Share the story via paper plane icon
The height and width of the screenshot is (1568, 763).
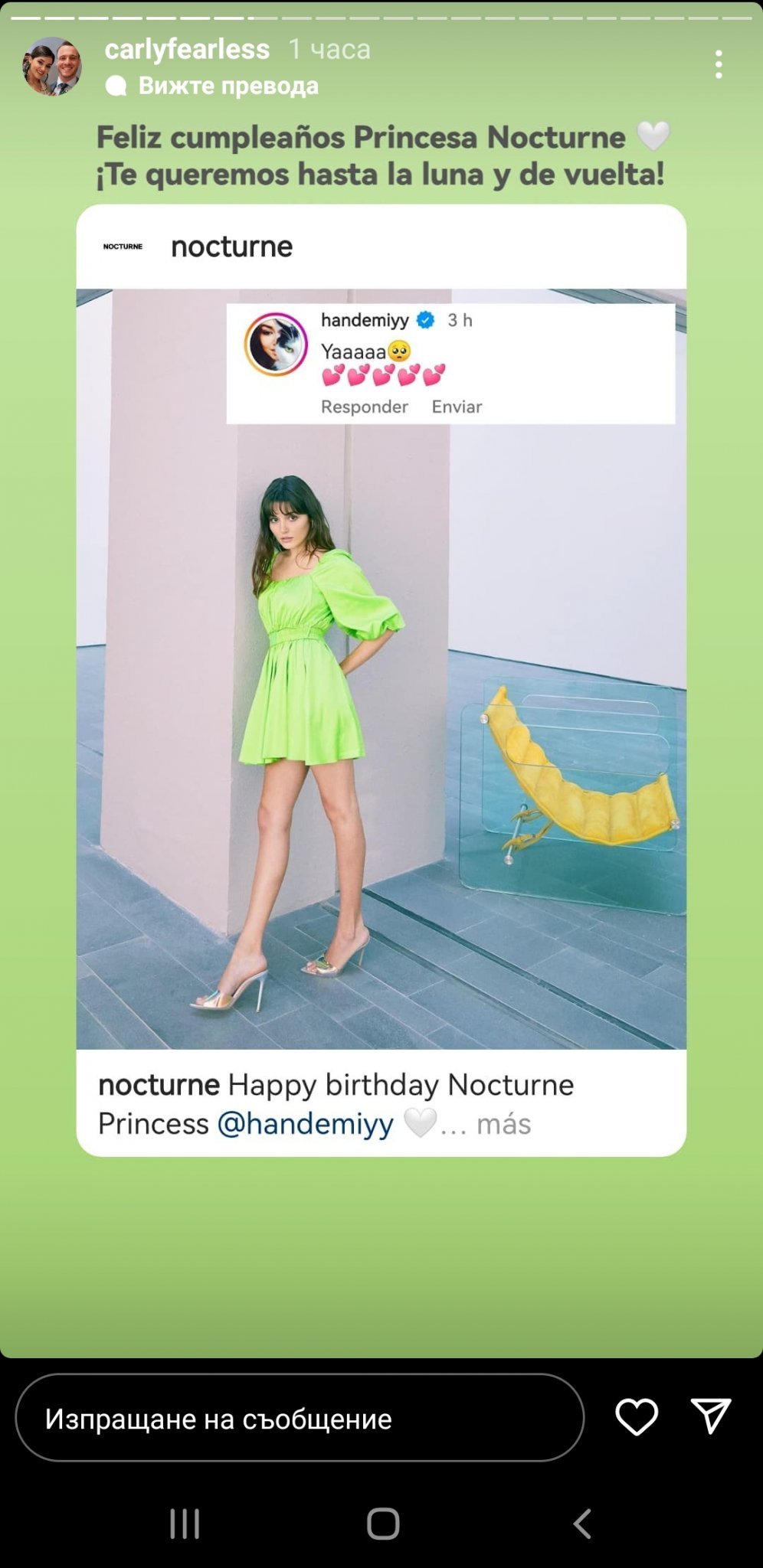click(x=710, y=1416)
